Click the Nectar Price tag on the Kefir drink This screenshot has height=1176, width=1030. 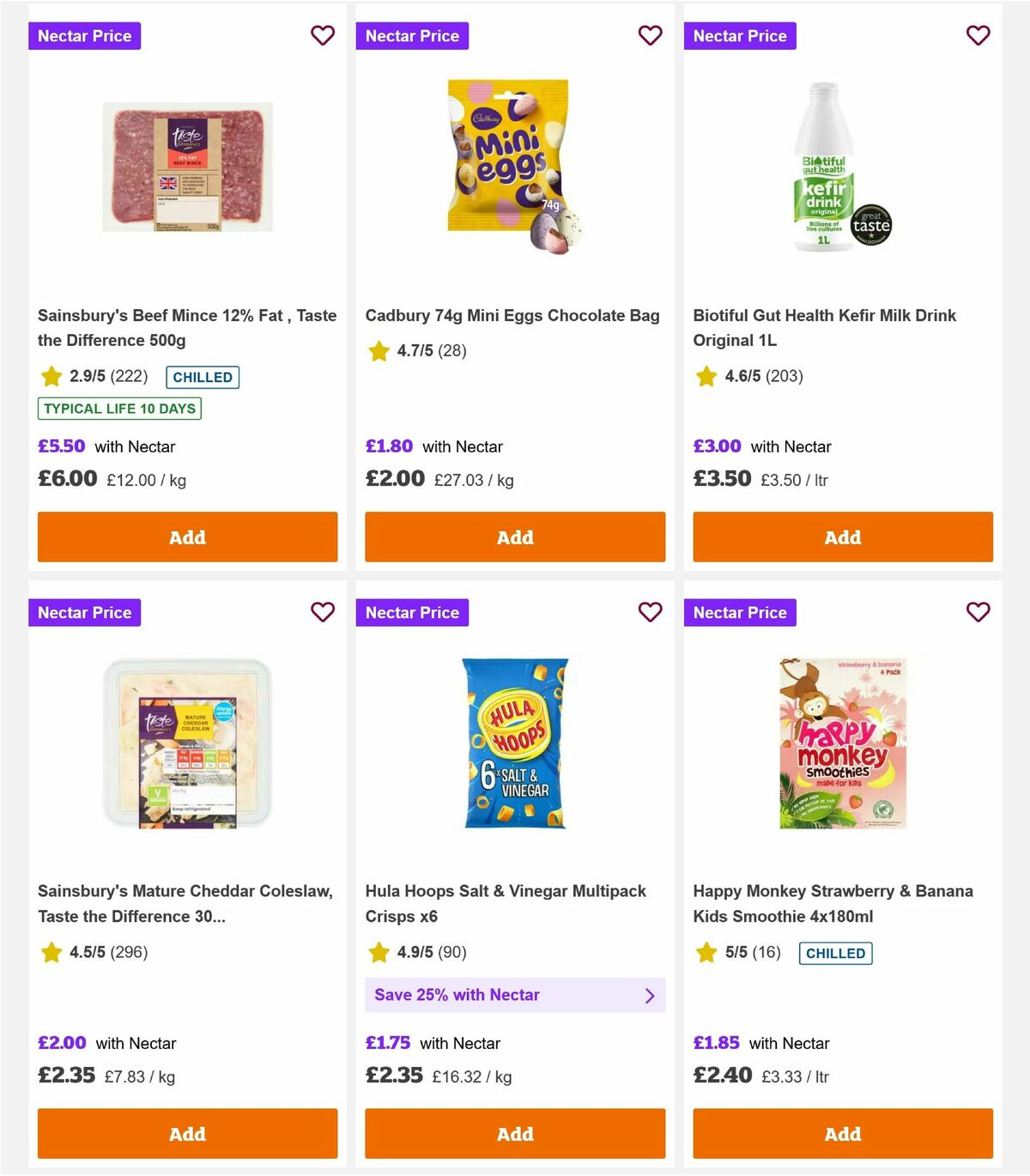click(740, 35)
